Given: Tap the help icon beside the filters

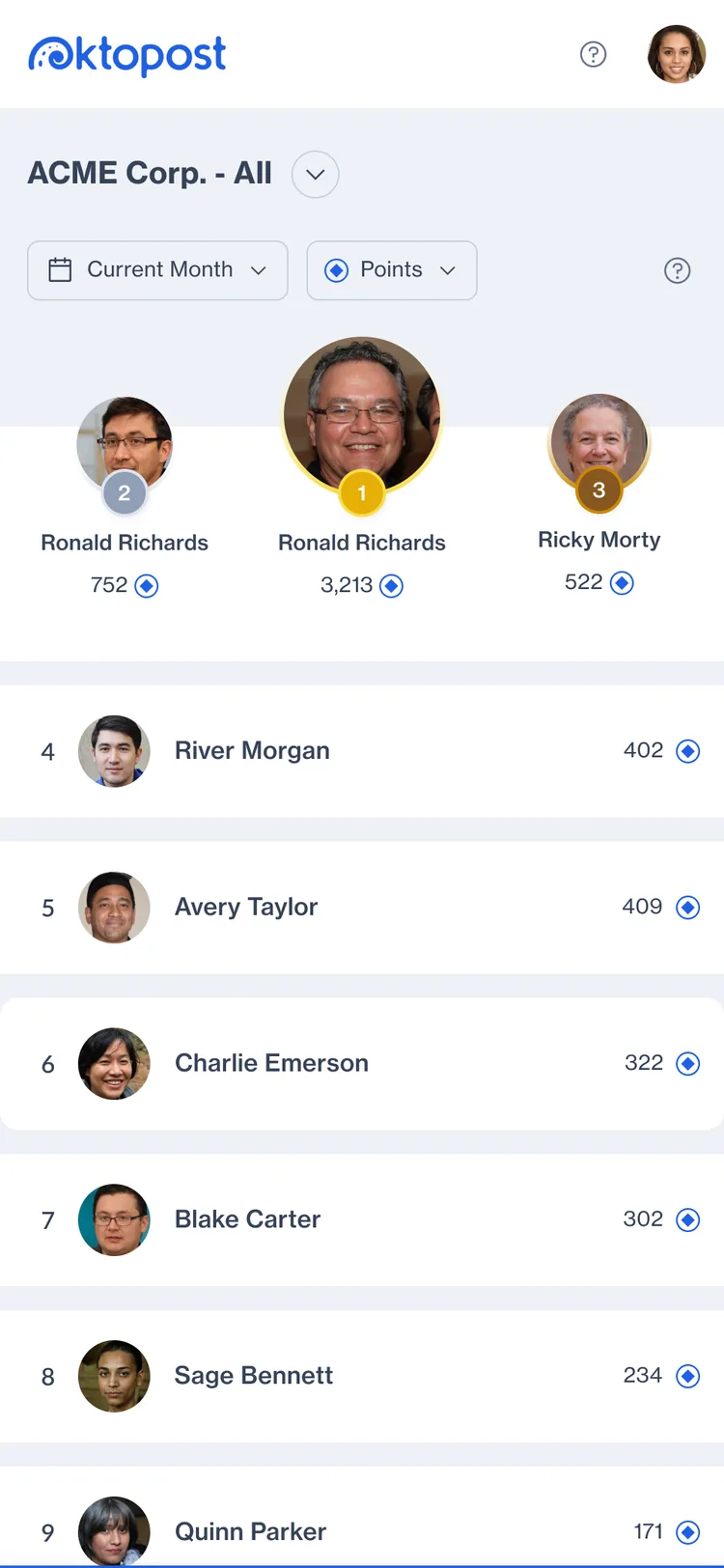Looking at the screenshot, I should pyautogui.click(x=678, y=270).
